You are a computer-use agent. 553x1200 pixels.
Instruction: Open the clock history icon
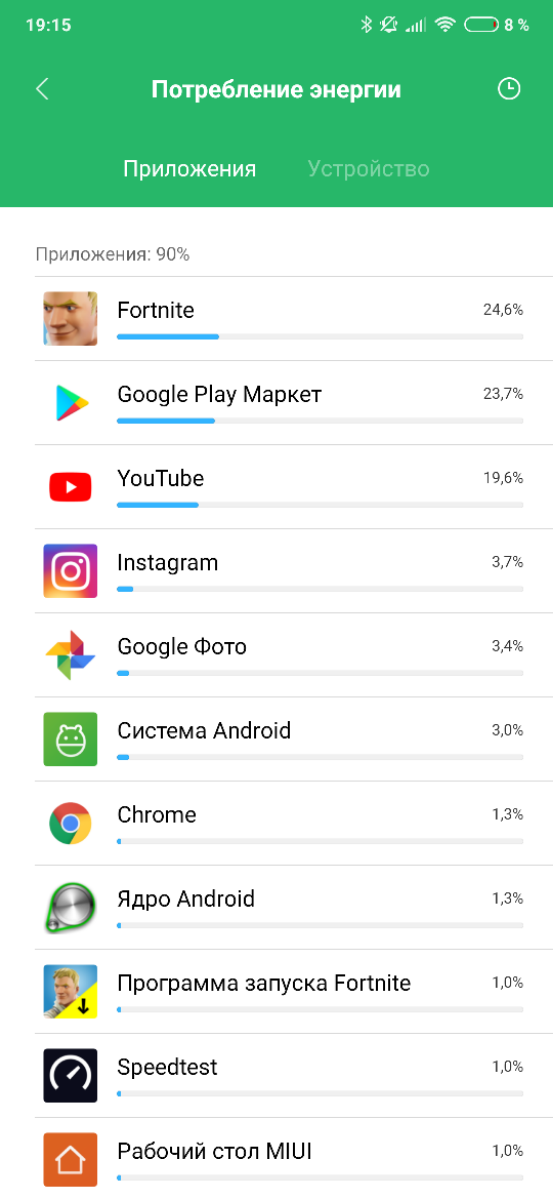(x=509, y=89)
